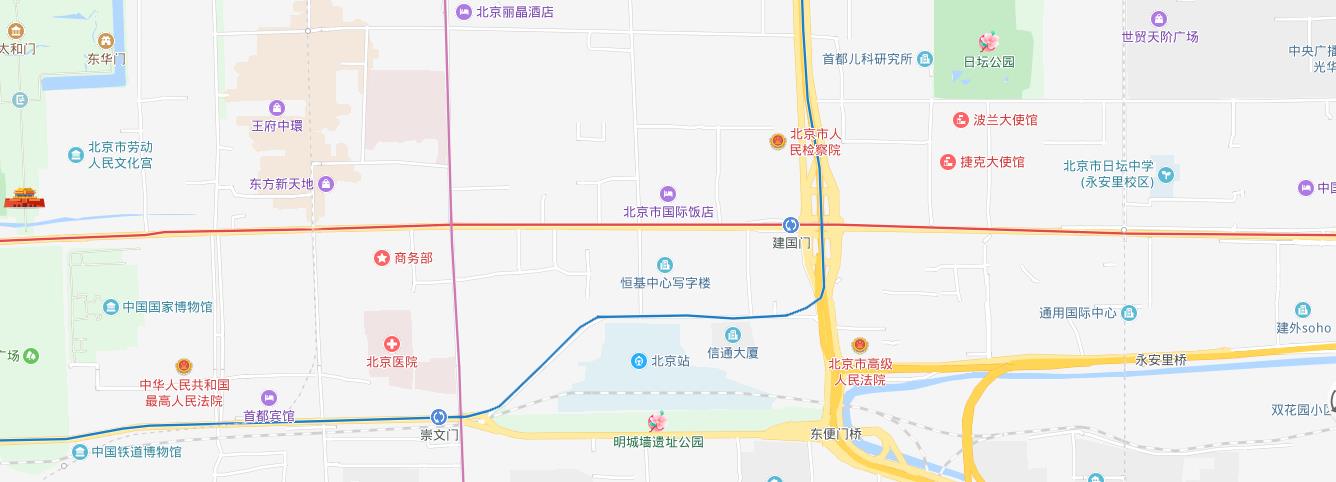Select the 日坛公园 park marker
Screen dimensions: 1336x482
pyautogui.click(x=988, y=42)
